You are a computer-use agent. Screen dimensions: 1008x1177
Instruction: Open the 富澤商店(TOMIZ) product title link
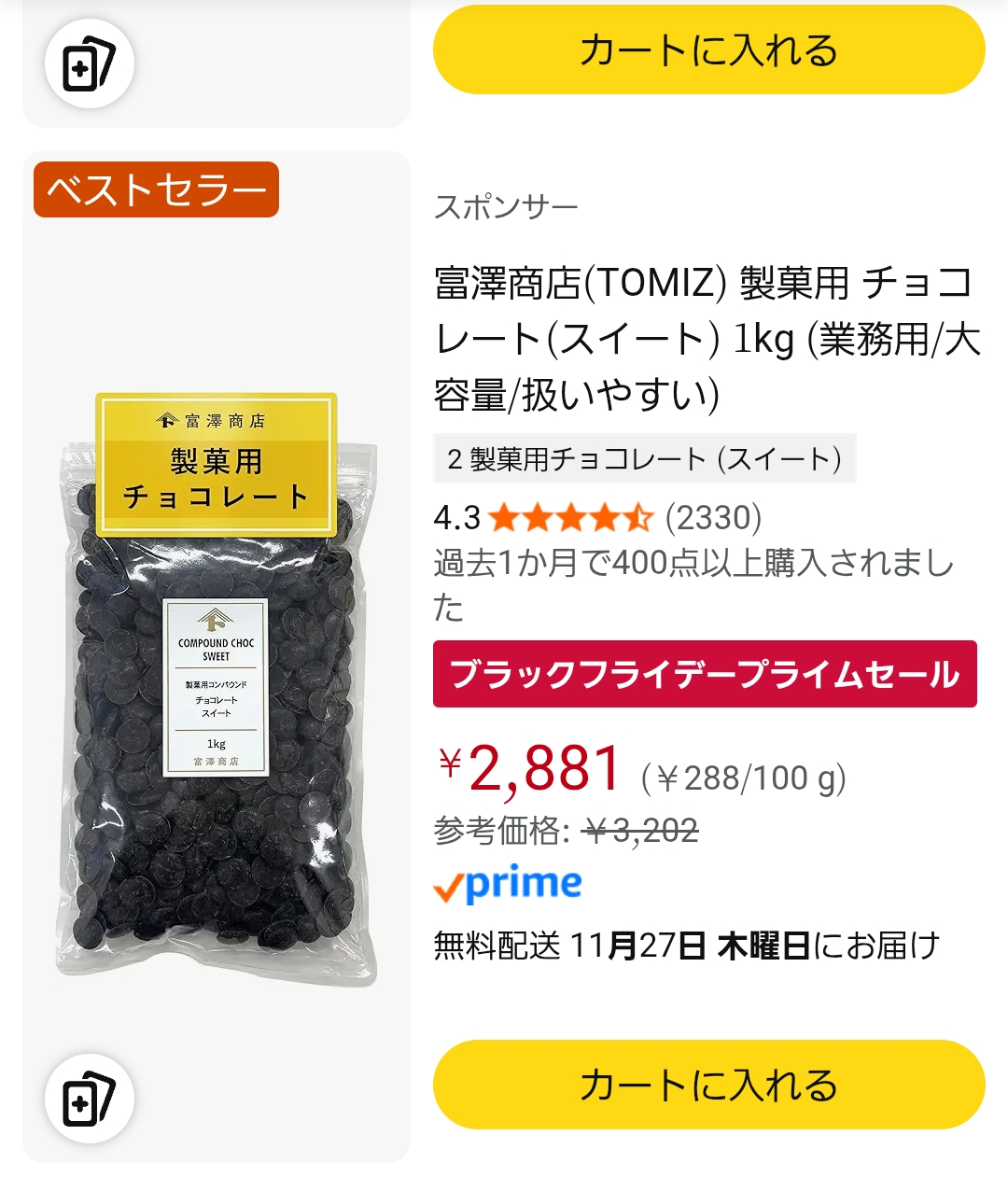(x=706, y=338)
